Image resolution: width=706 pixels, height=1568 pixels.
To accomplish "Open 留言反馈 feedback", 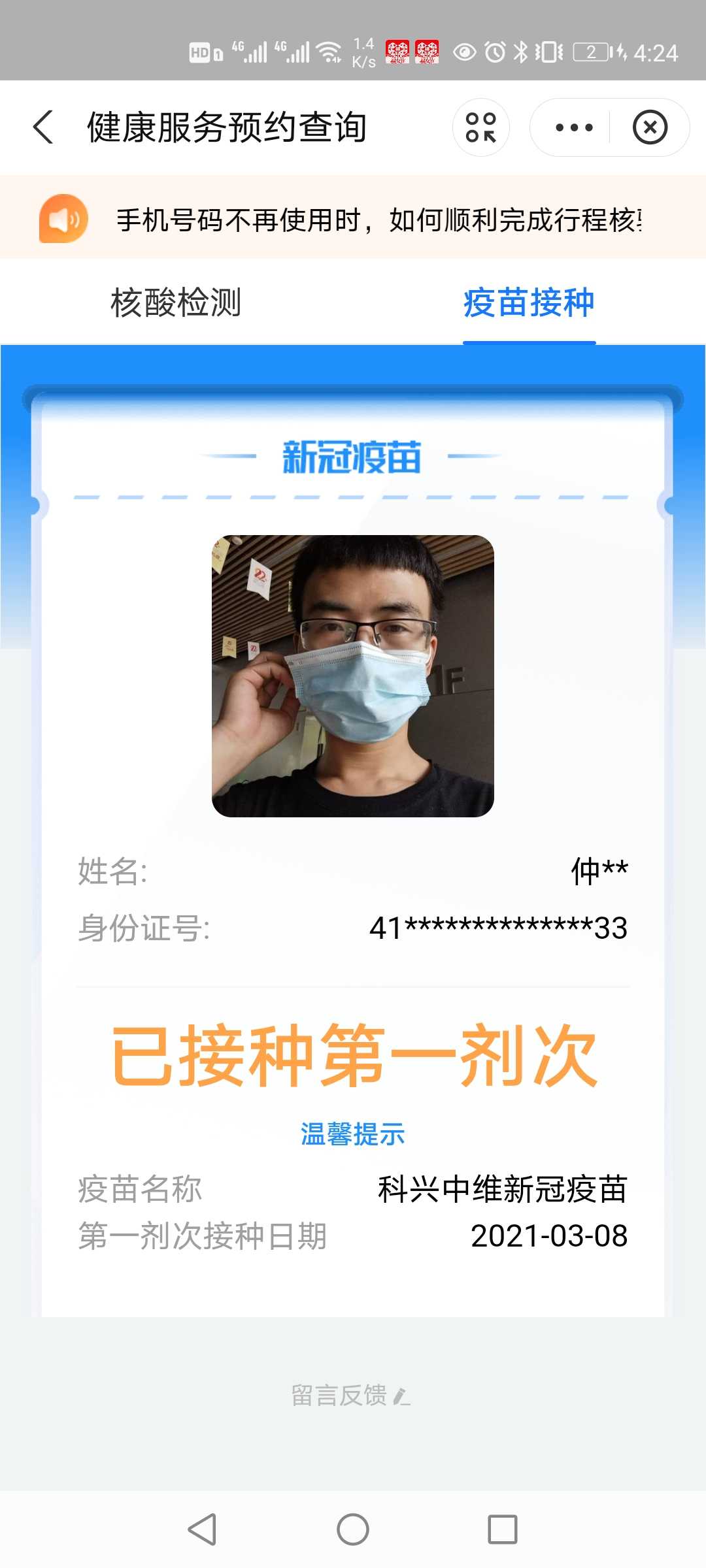I will pyautogui.click(x=350, y=1396).
